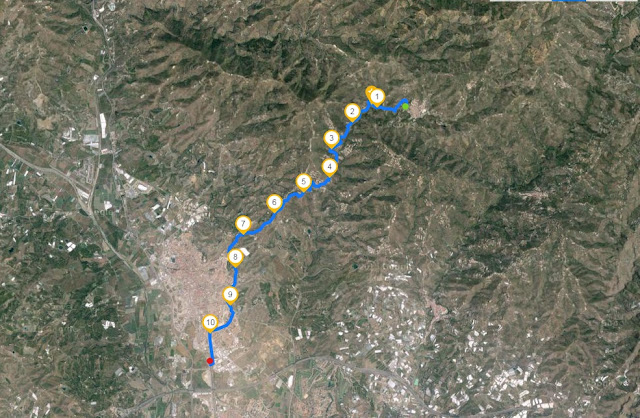Tap waypoint marker 10

(210, 322)
